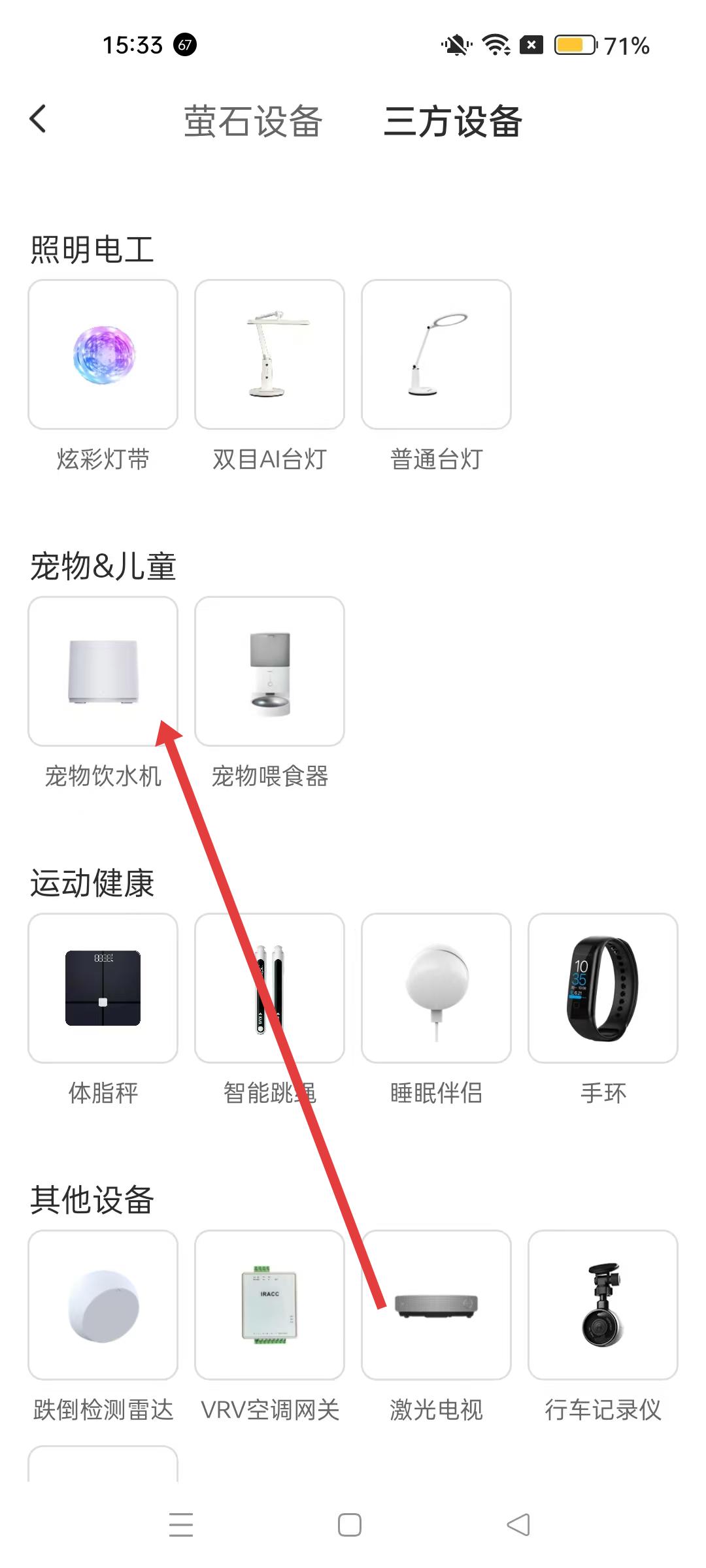This screenshot has height=1568, width=706.
Task: Tap the system home button
Action: (350, 1525)
